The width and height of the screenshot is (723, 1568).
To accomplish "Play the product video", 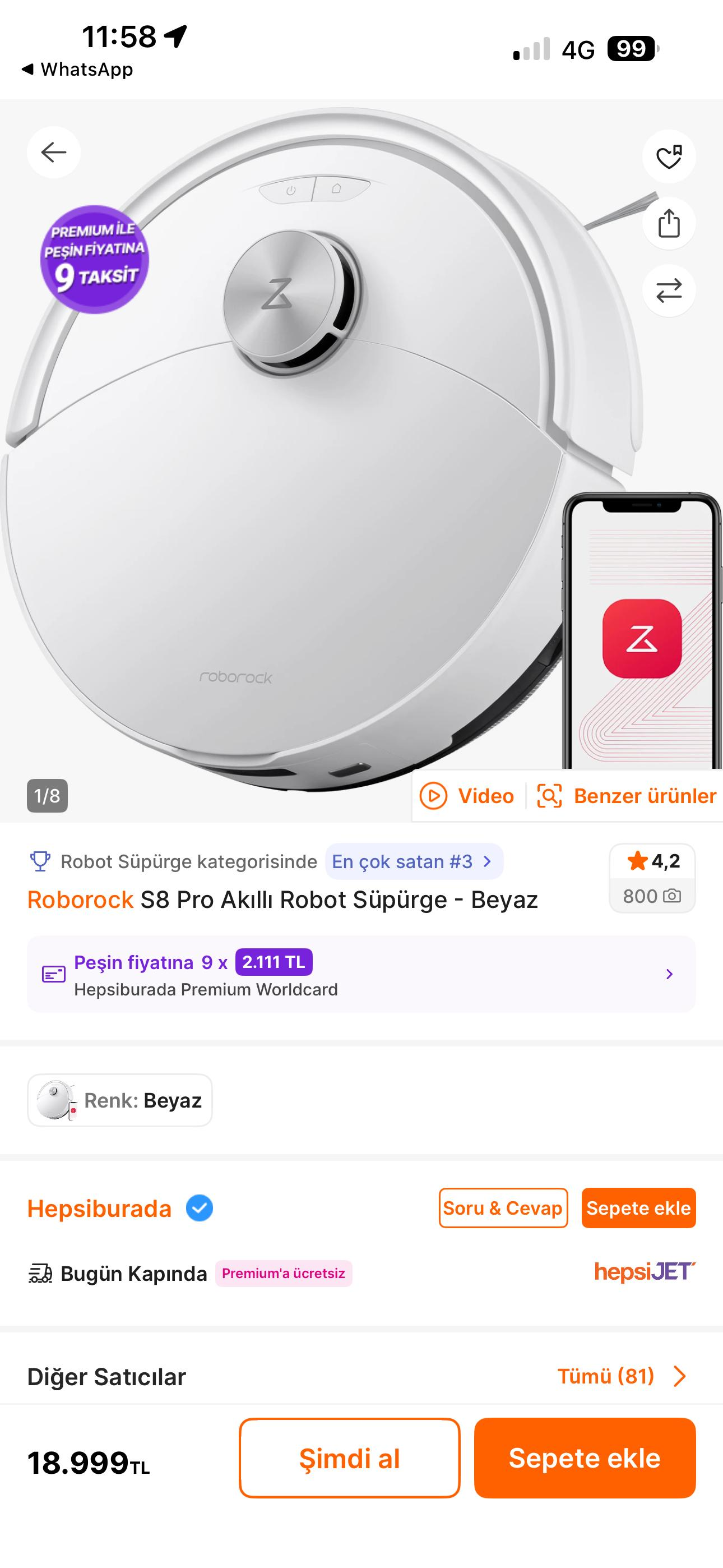I will 467,796.
